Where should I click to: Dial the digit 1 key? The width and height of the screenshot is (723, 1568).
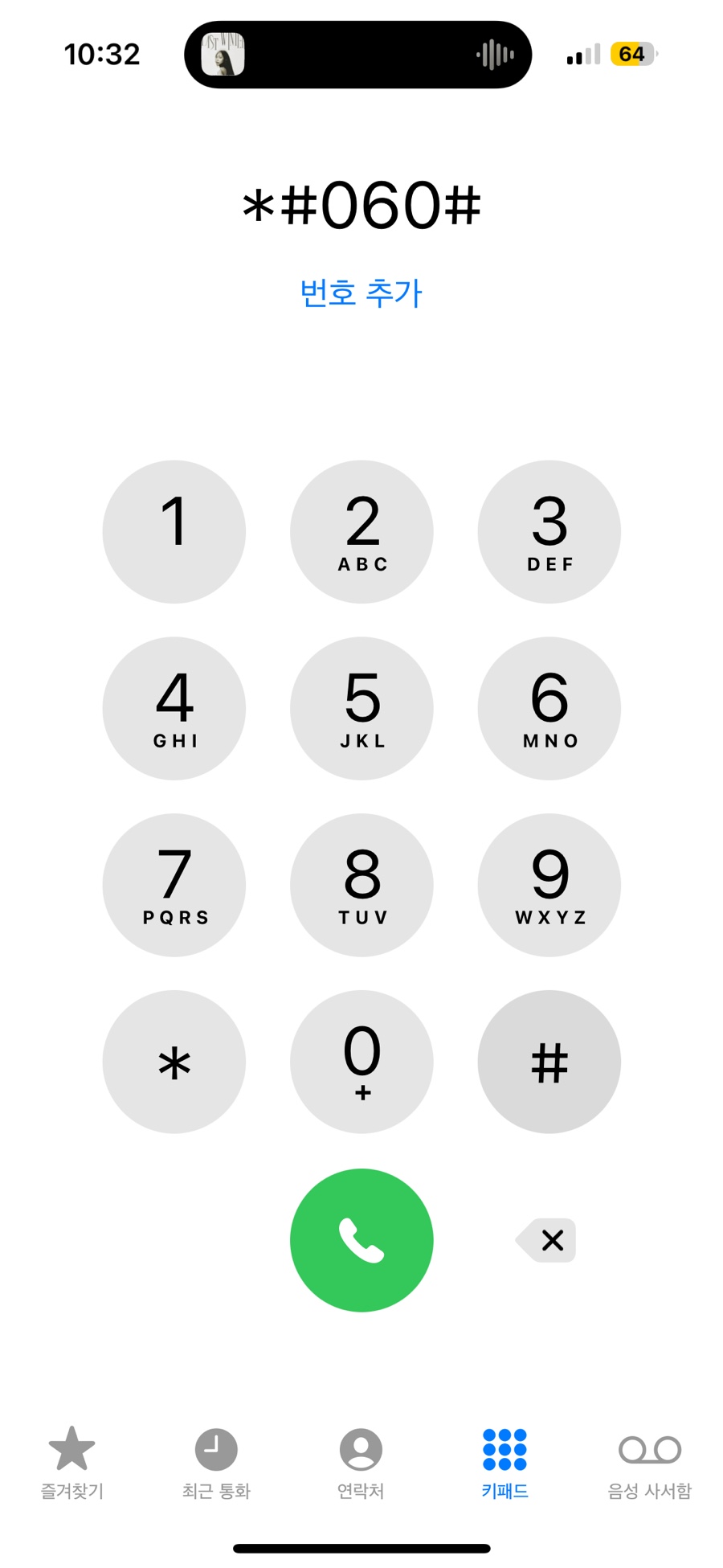click(174, 531)
